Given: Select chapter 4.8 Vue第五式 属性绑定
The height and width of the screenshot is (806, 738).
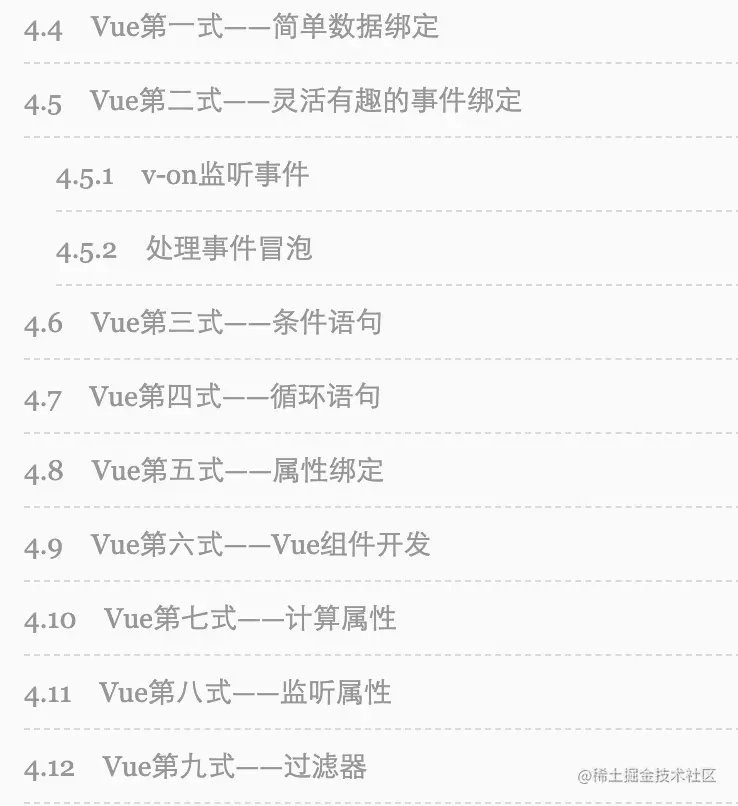Looking at the screenshot, I should click(x=237, y=471).
